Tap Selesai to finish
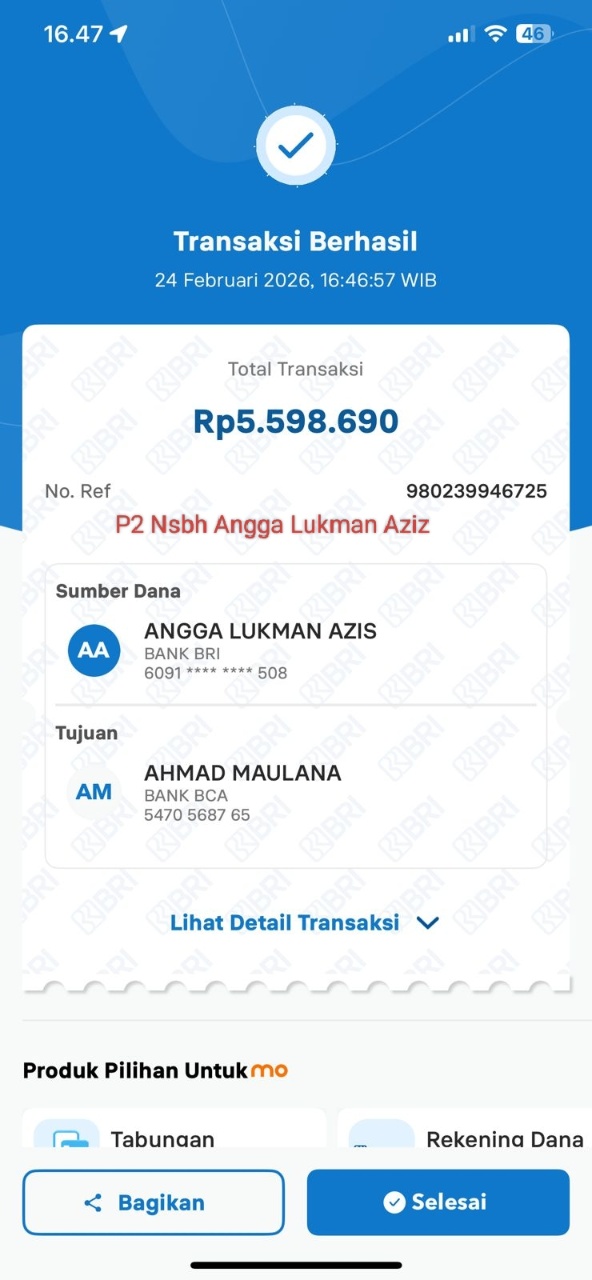The image size is (592, 1280). coord(438,1202)
